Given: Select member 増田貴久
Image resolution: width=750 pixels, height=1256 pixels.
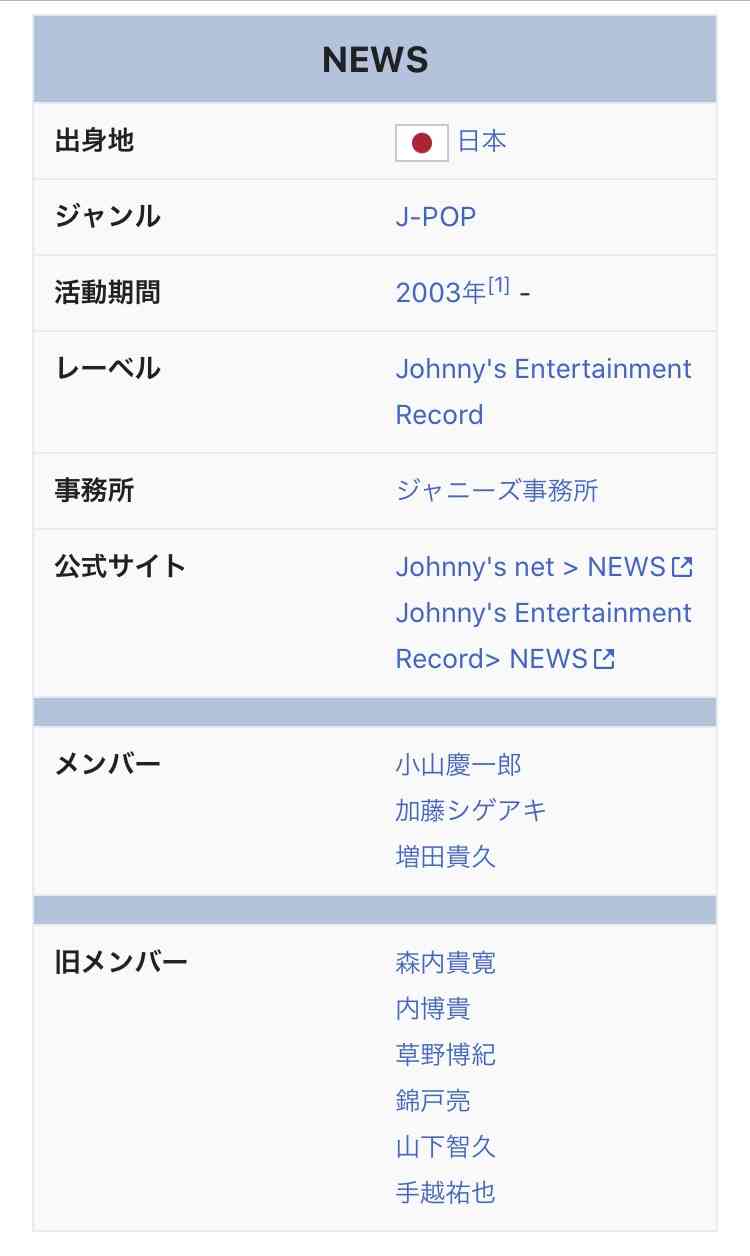Looking at the screenshot, I should pos(446,857).
